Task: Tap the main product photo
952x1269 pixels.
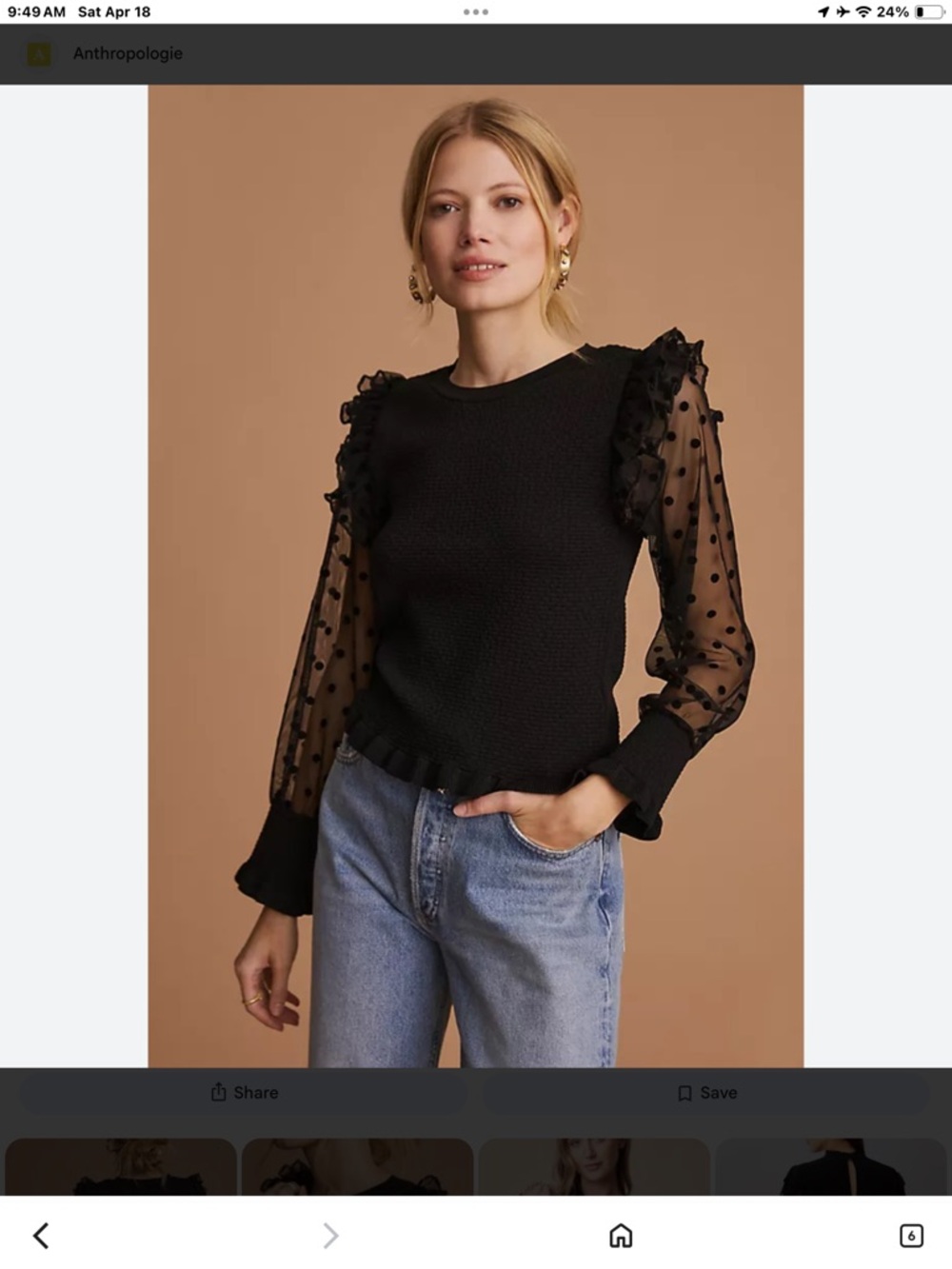Action: coord(476,571)
